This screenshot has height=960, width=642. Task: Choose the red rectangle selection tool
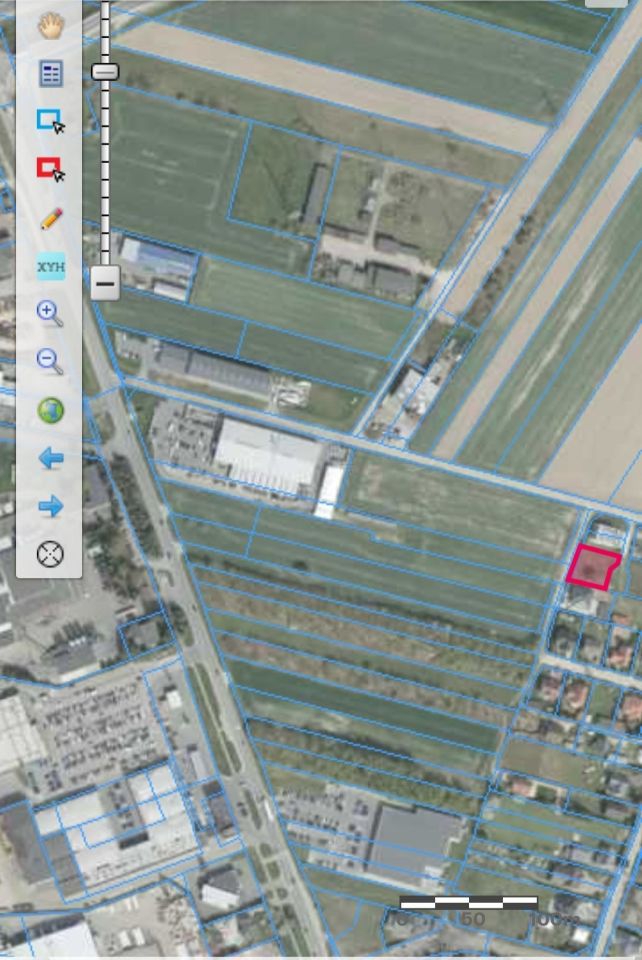(x=50, y=169)
